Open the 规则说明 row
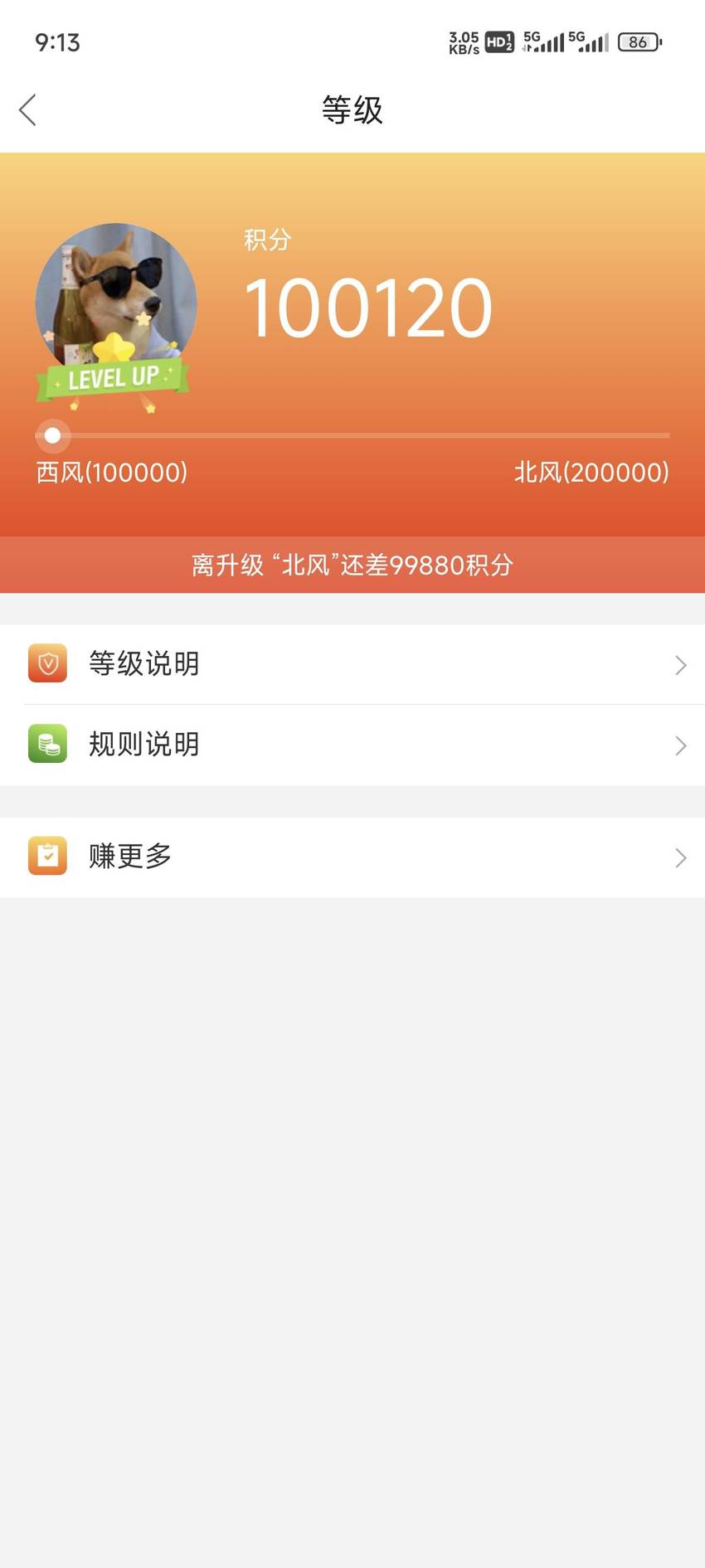 tap(352, 745)
